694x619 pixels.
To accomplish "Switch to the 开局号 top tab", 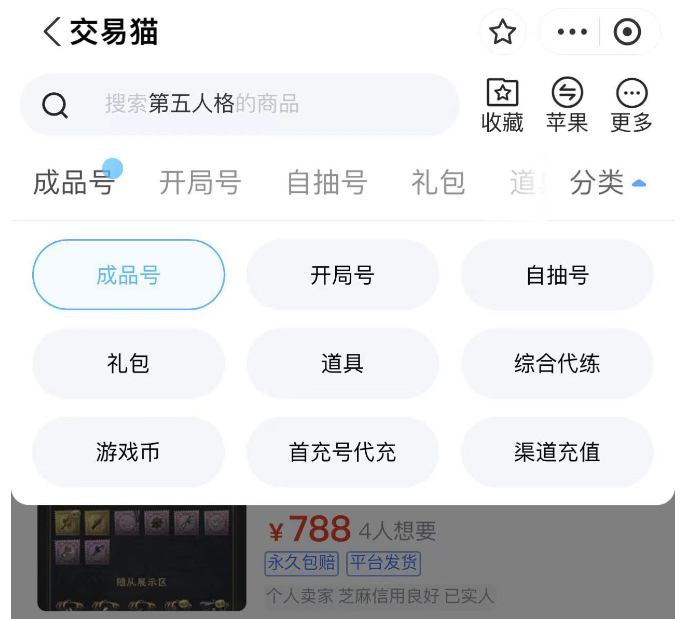I will (x=200, y=183).
